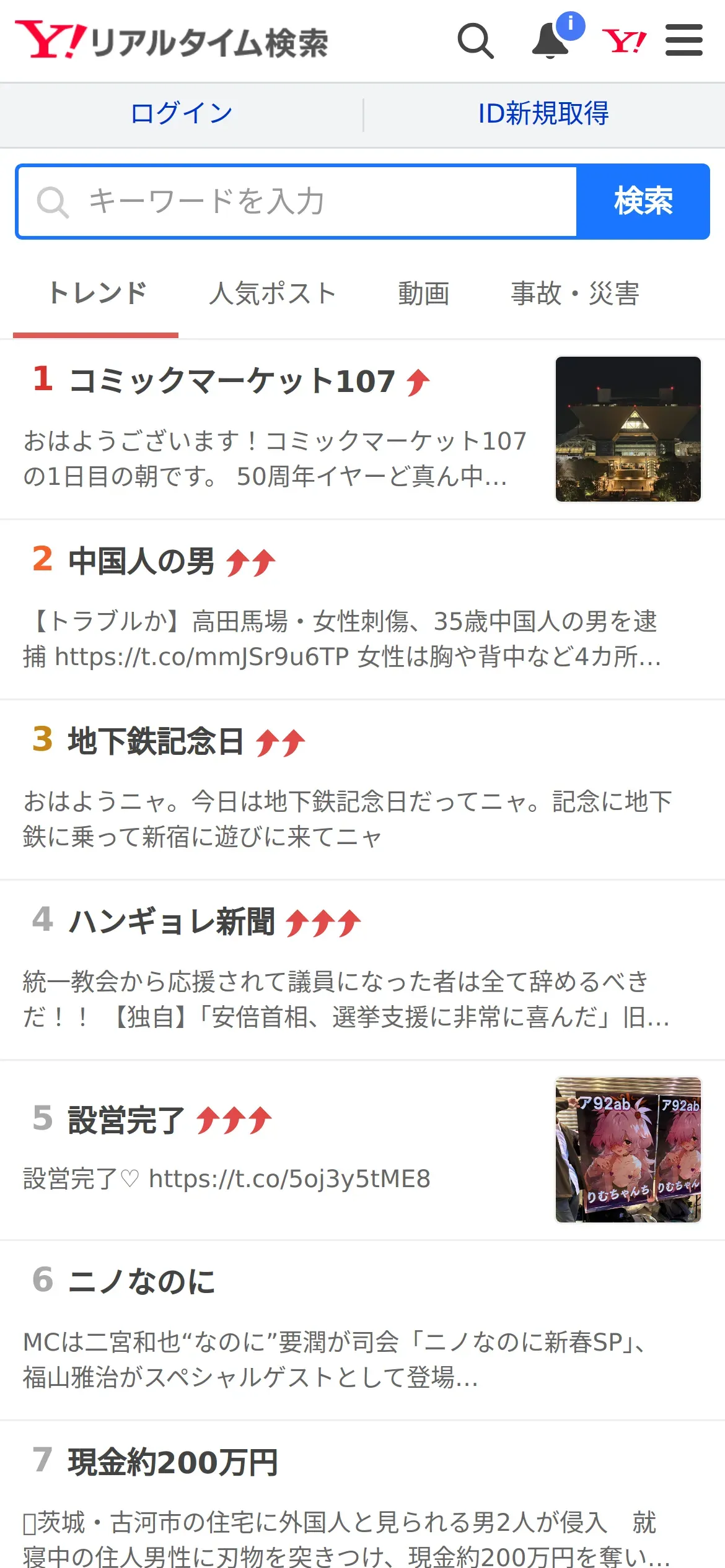Open trend ニノなのに
Screen dimensions: 725x1568
(x=141, y=1282)
